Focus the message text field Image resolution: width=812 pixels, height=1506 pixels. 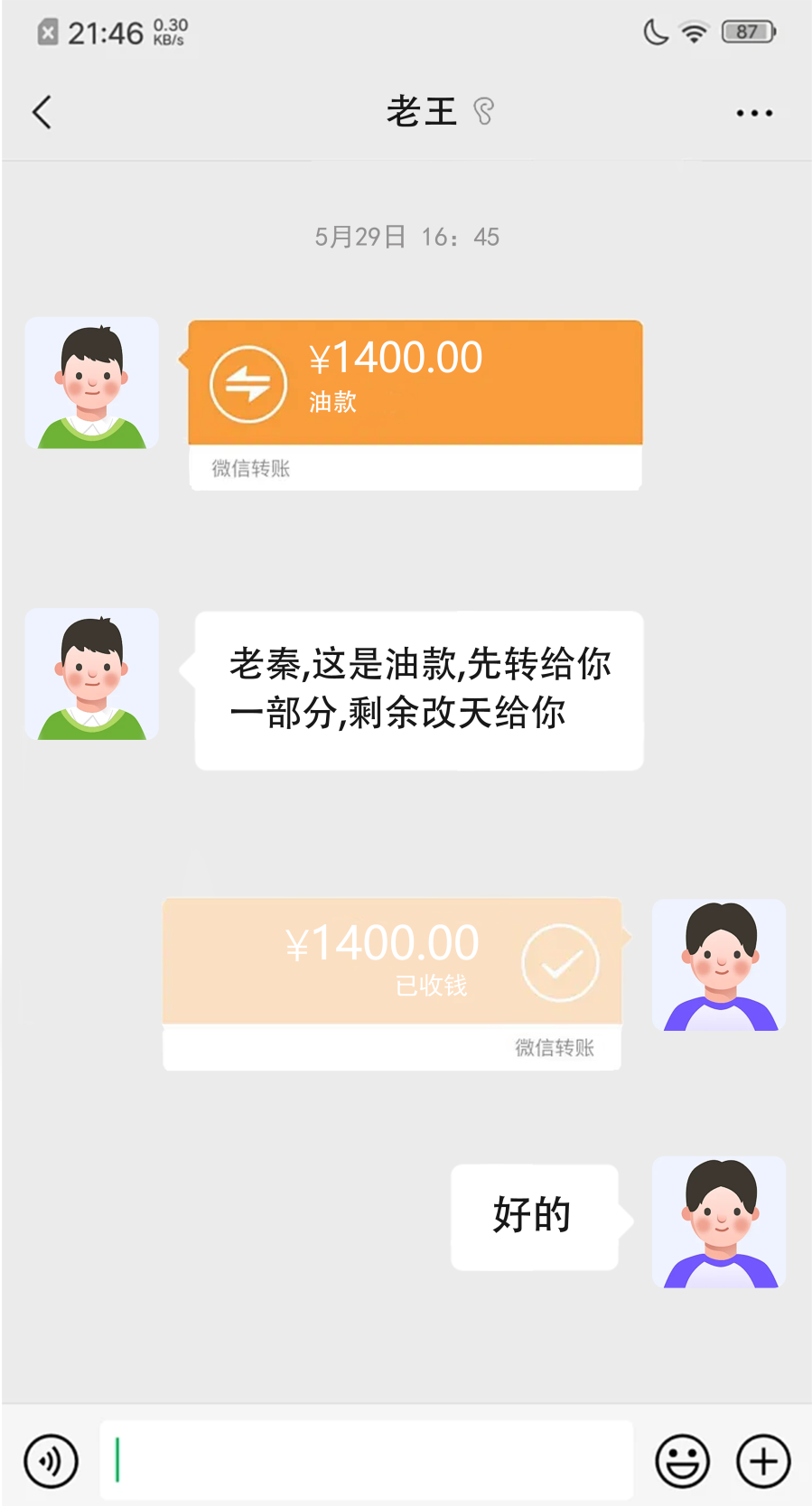click(x=366, y=1461)
